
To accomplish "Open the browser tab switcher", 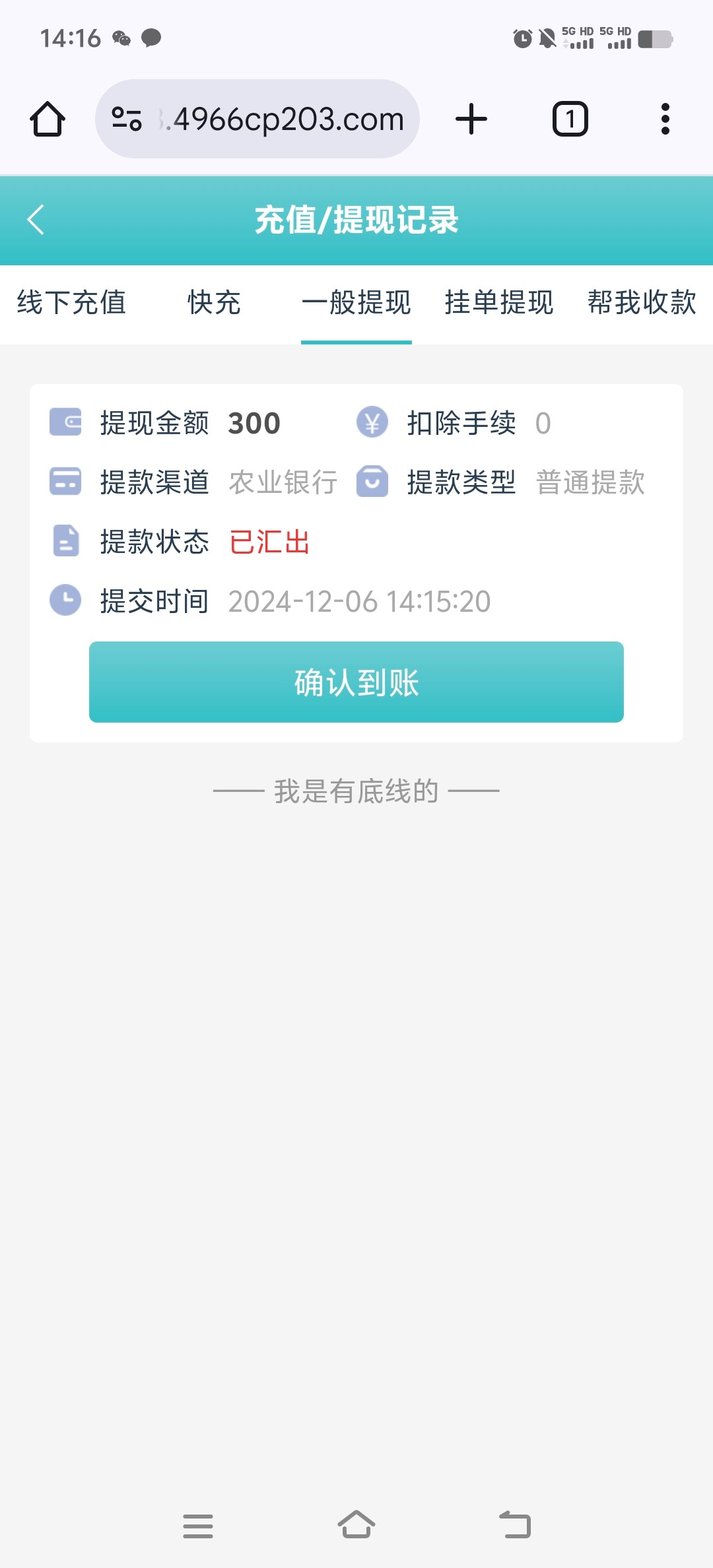I will point(570,119).
